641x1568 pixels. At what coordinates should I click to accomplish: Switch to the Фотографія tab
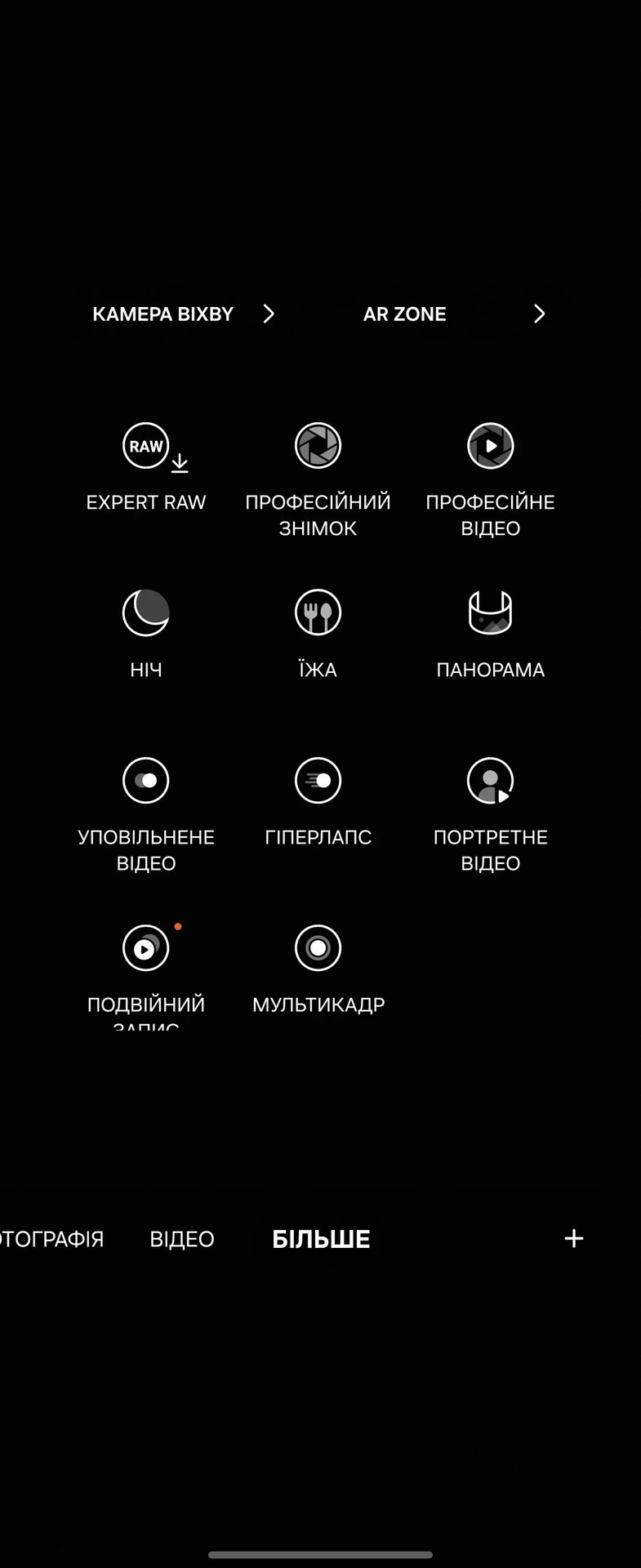(51, 1239)
